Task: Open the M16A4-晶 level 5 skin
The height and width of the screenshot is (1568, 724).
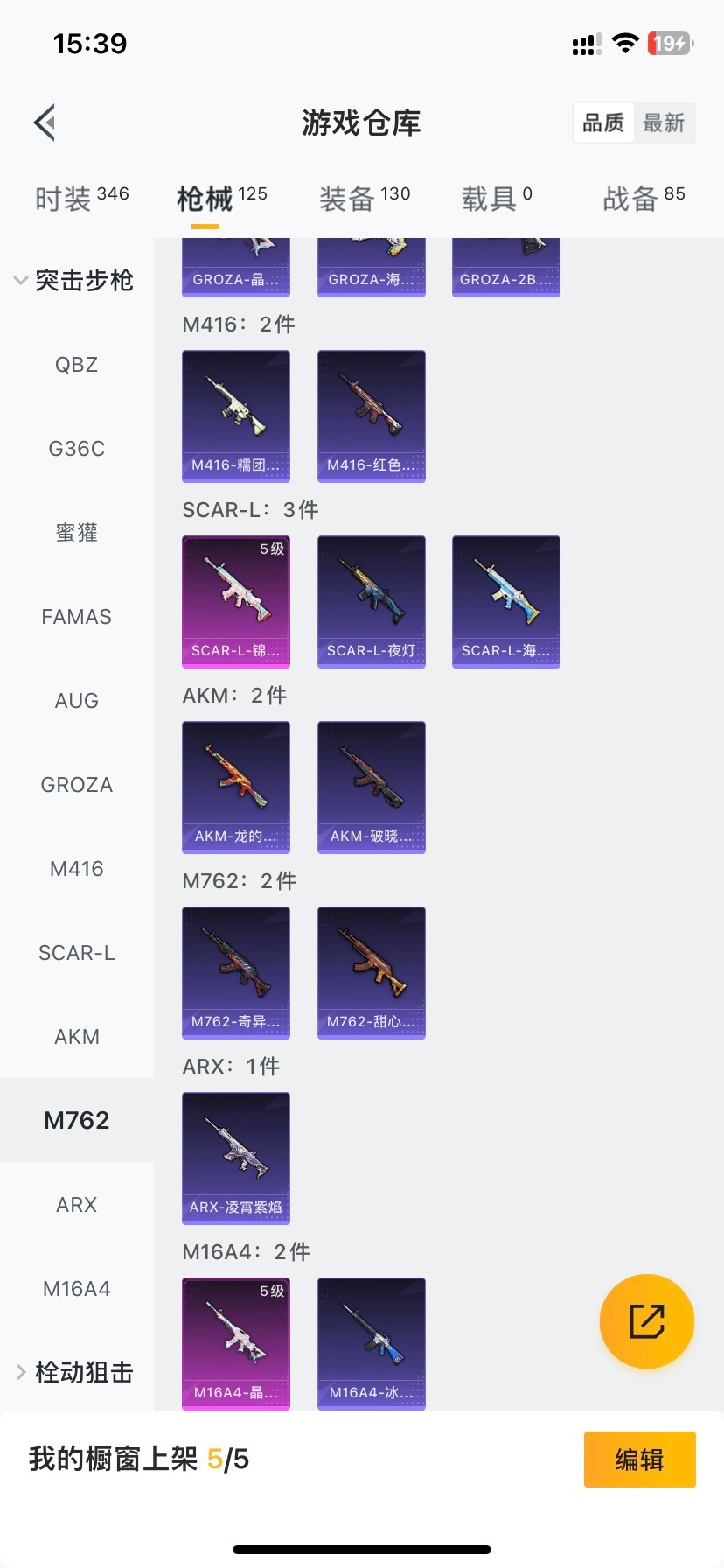Action: point(236,1344)
